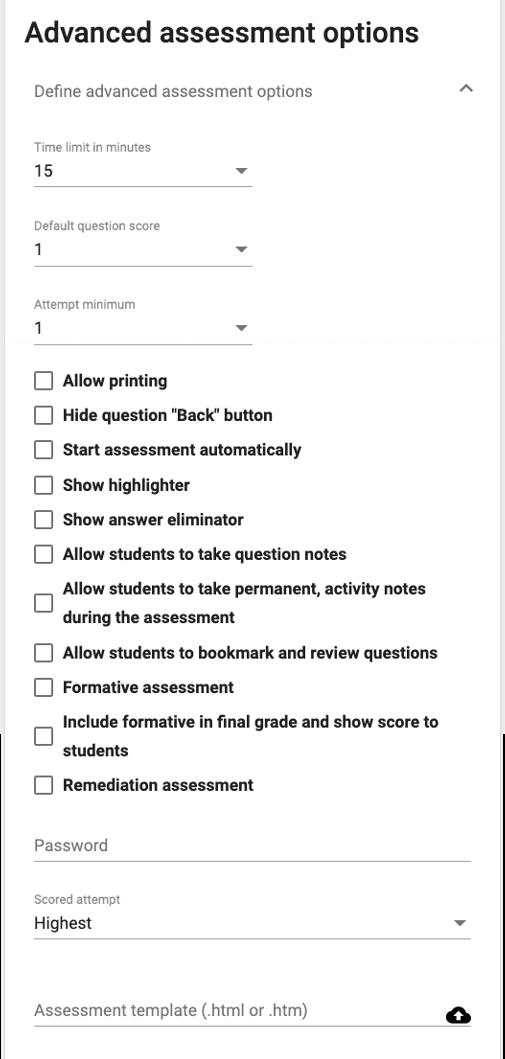Select the Remediation assessment checkbox
The image size is (505, 1059).
click(43, 785)
